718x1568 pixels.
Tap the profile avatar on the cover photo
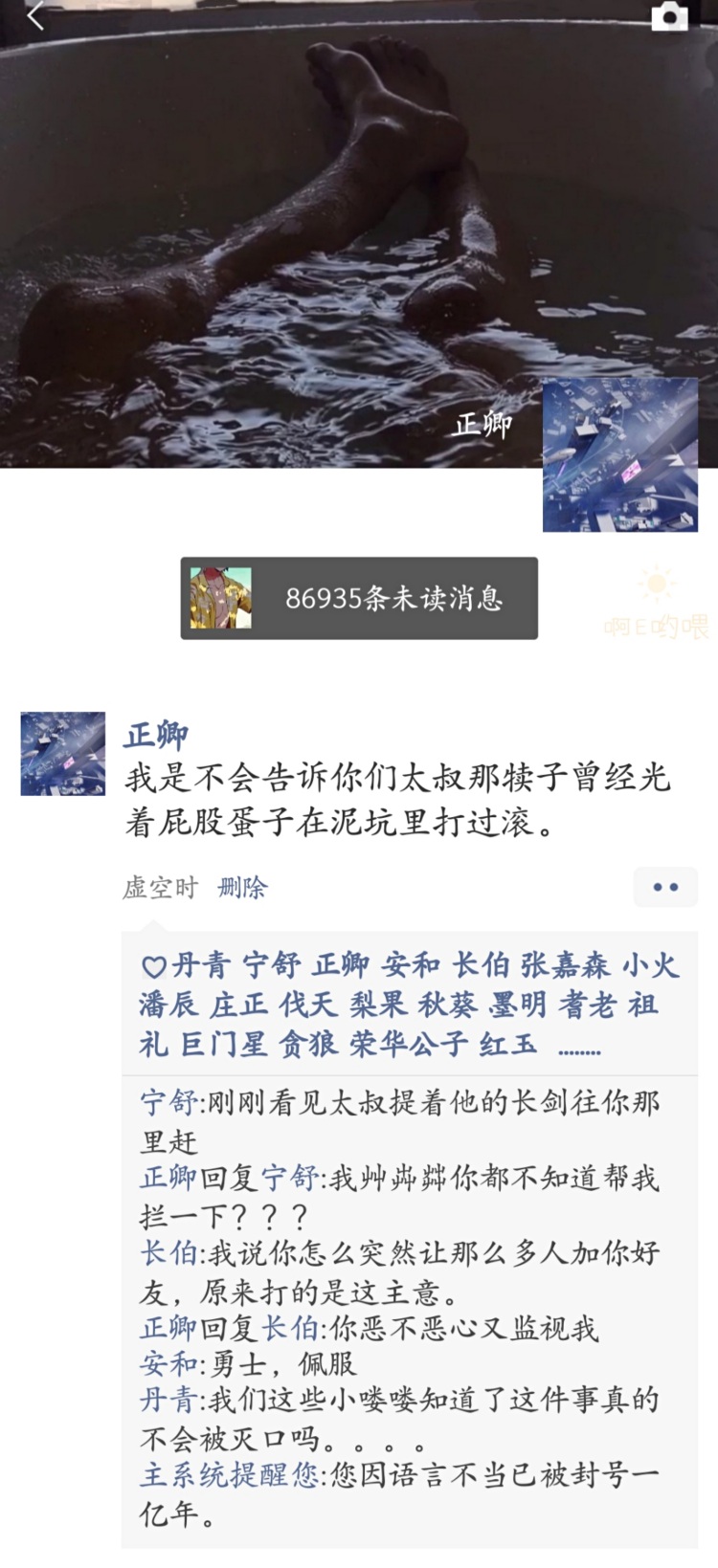click(x=619, y=454)
